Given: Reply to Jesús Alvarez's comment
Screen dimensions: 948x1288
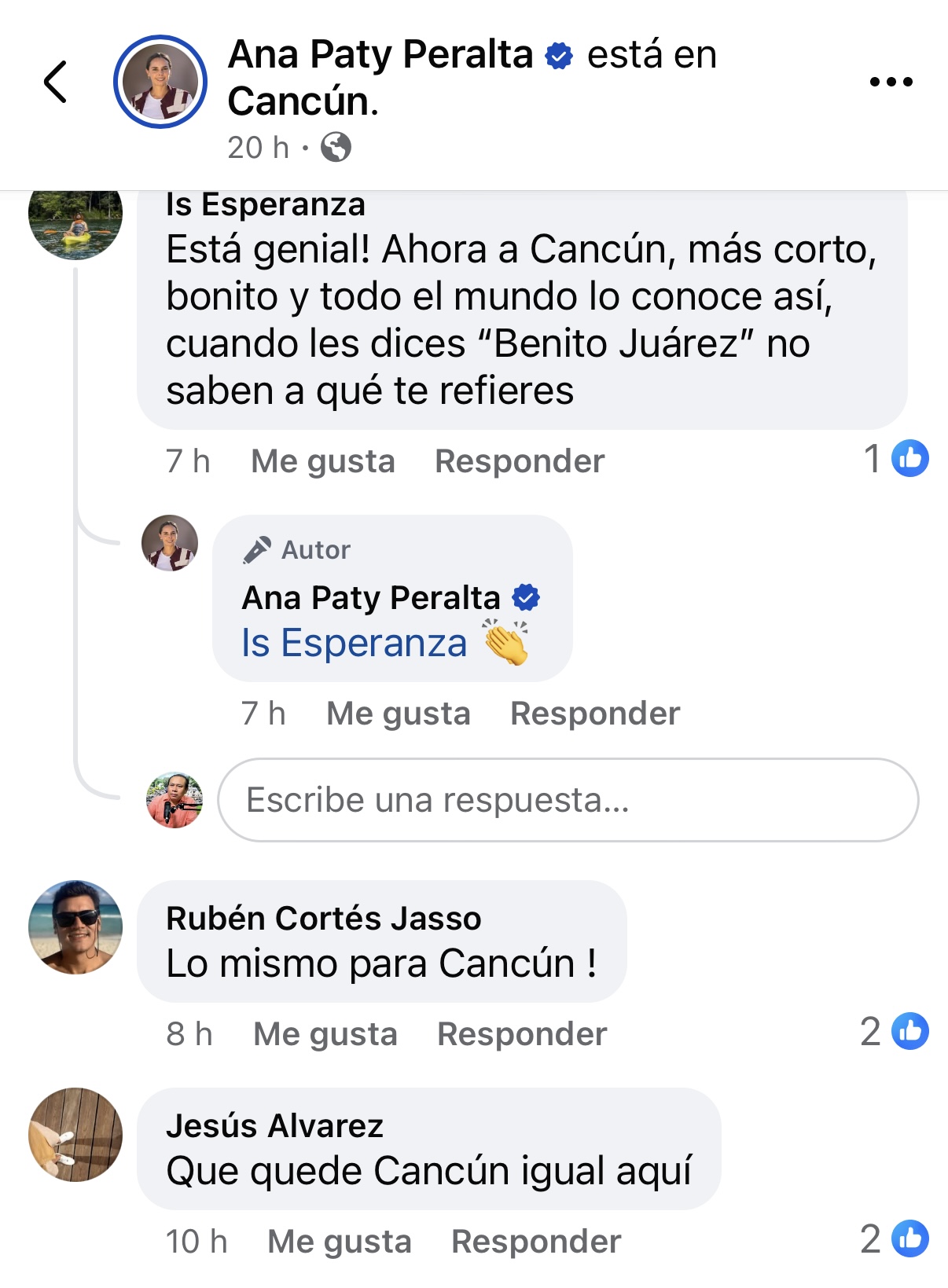Looking at the screenshot, I should [536, 1242].
